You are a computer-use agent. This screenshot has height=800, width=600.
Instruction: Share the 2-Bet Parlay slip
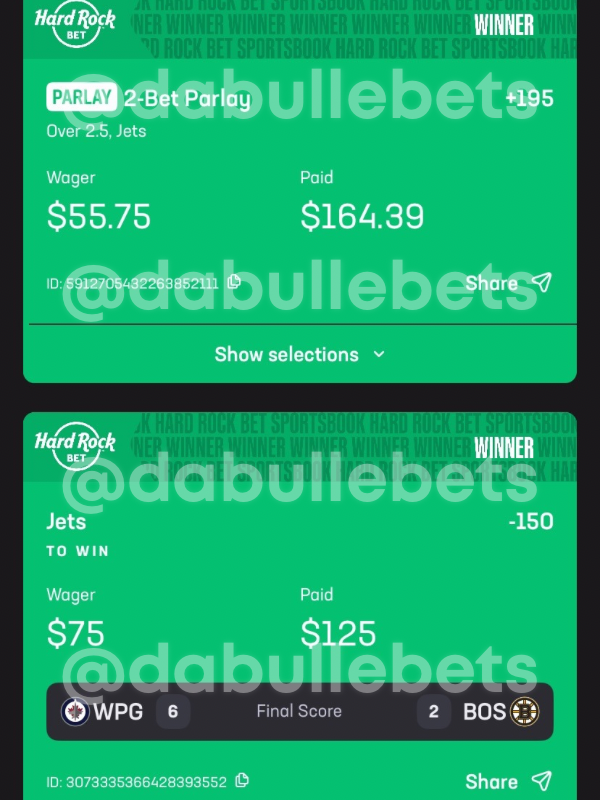pyautogui.click(x=508, y=283)
